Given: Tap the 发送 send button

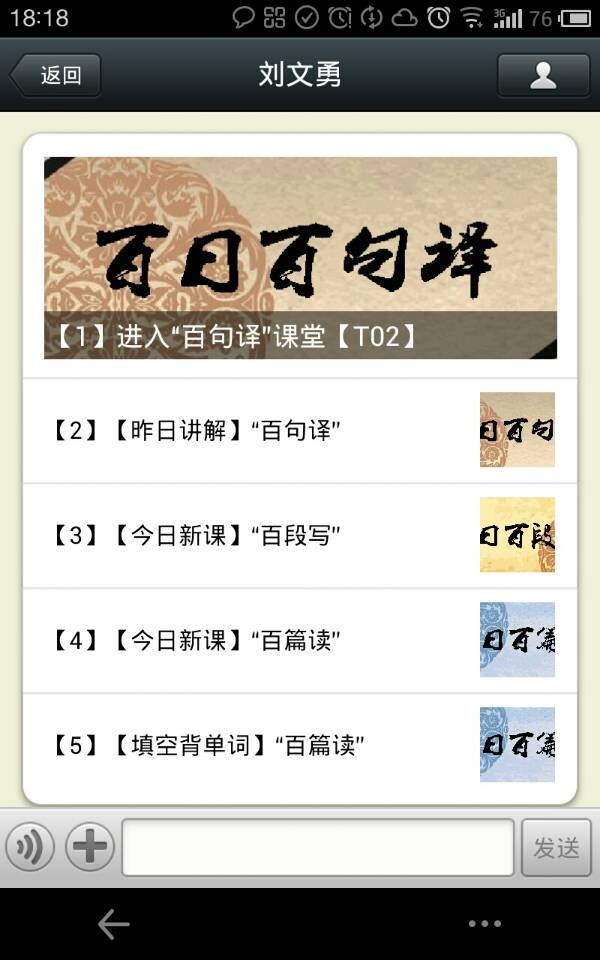Looking at the screenshot, I should 556,848.
